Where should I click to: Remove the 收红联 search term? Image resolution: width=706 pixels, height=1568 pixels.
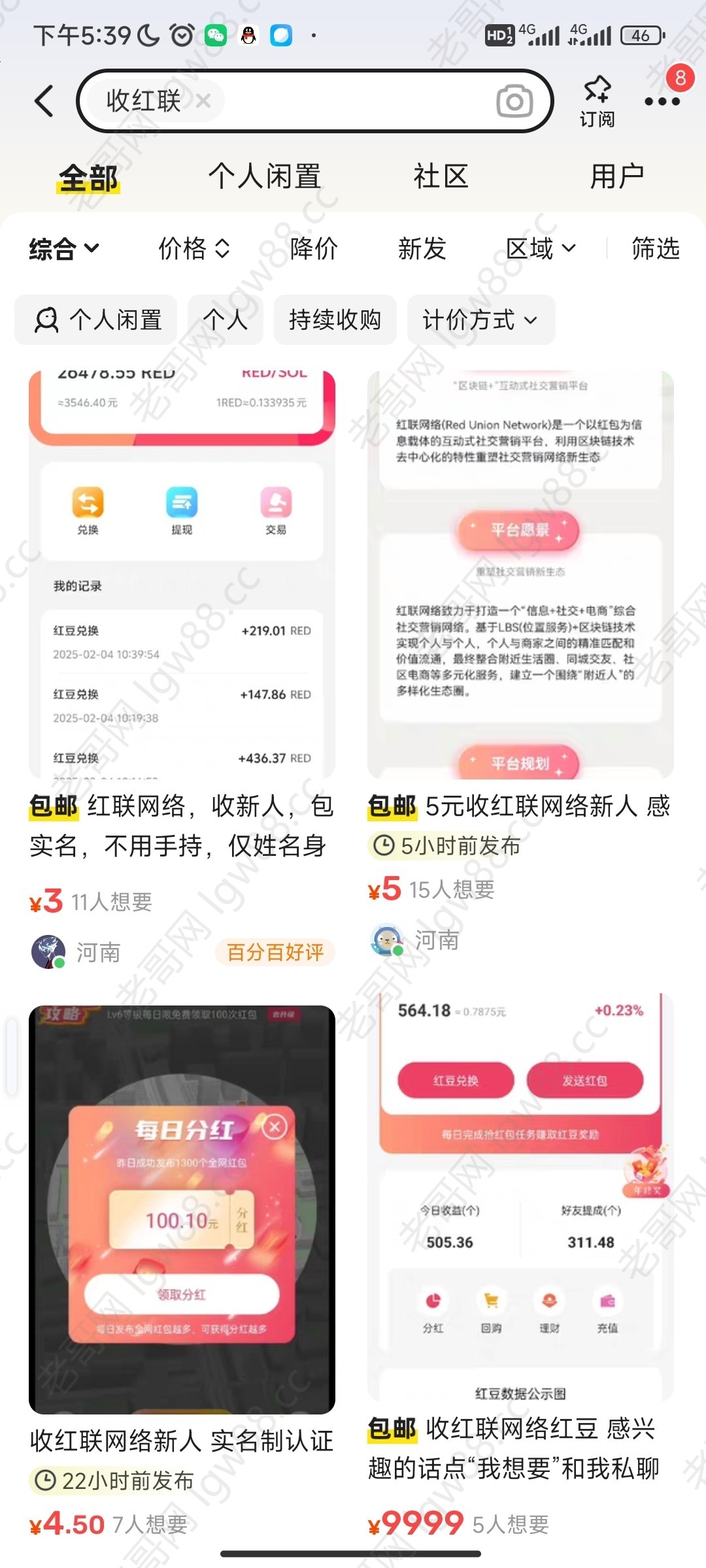click(x=203, y=101)
